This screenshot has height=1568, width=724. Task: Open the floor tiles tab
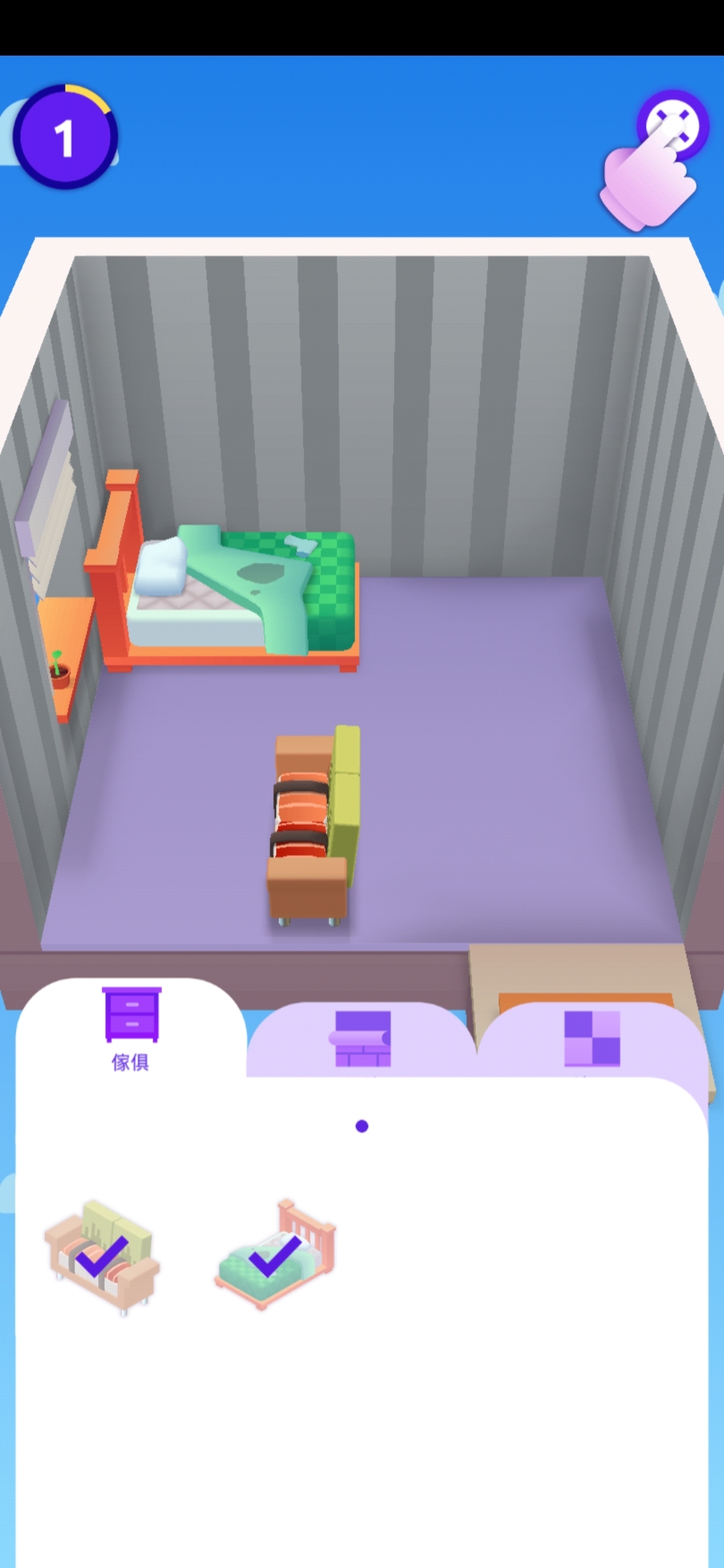click(x=592, y=1039)
